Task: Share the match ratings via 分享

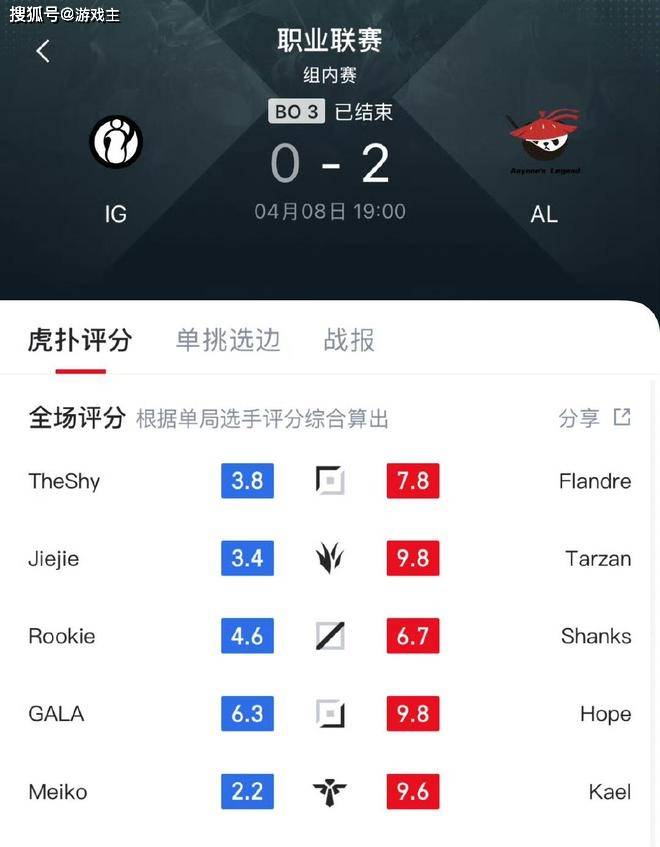Action: tap(594, 418)
